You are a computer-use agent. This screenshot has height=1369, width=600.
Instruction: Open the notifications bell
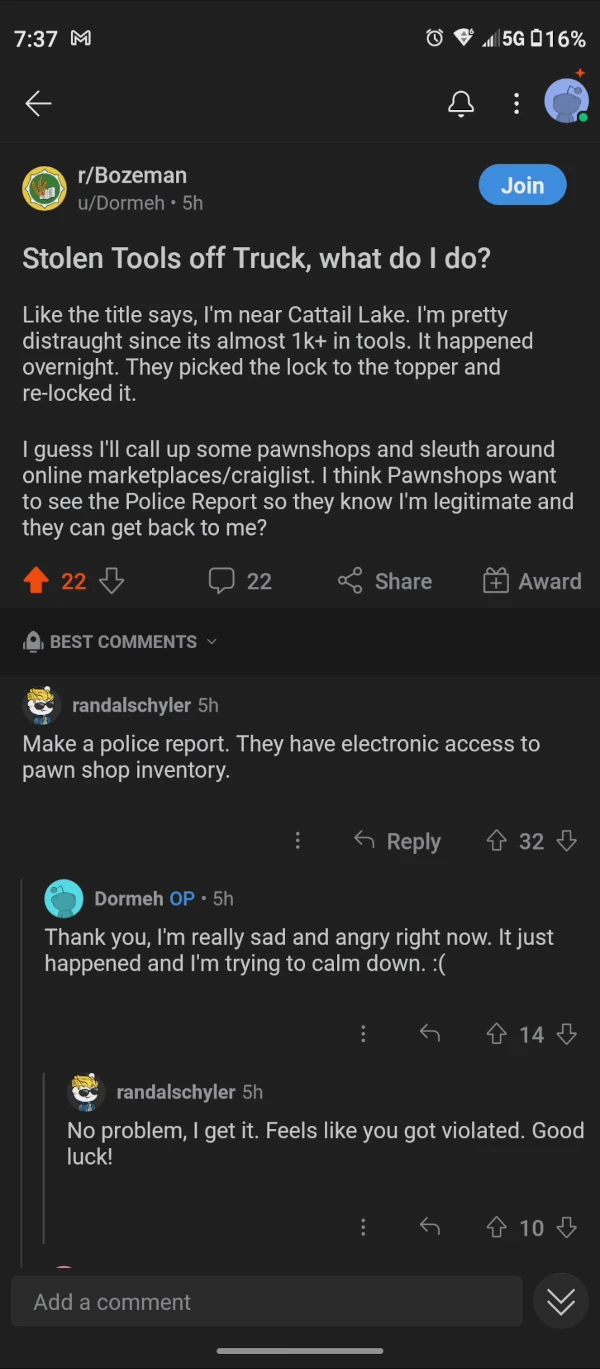click(461, 103)
